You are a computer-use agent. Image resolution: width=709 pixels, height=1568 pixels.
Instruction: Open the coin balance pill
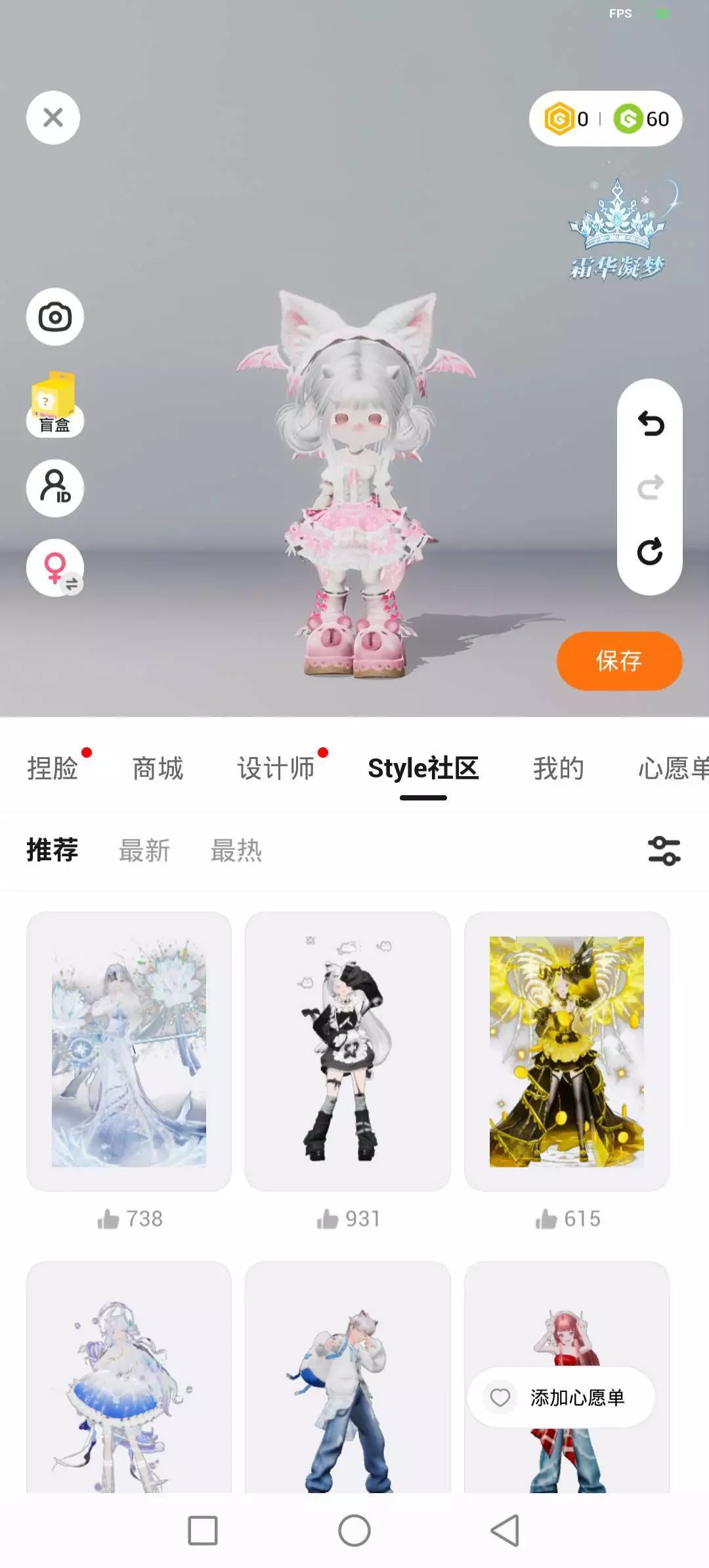605,119
